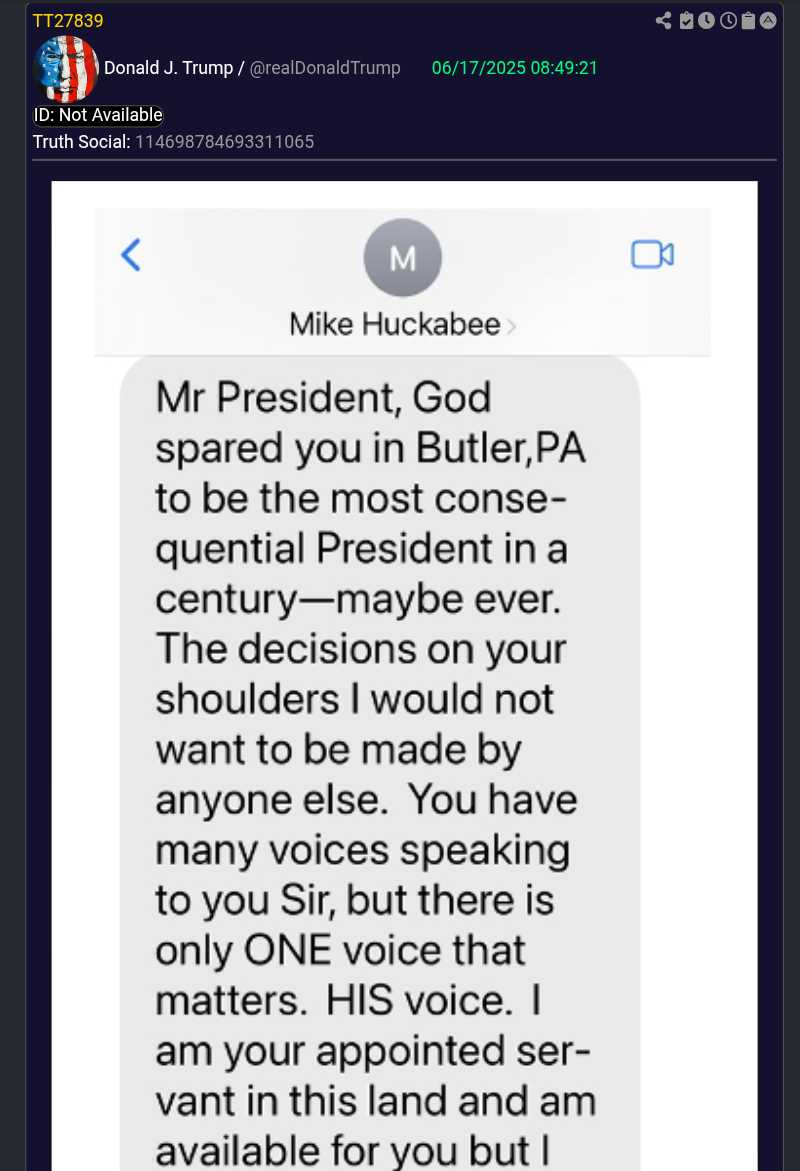Open Truth Social ID 114698784693311065
800x1171 pixels.
(224, 142)
